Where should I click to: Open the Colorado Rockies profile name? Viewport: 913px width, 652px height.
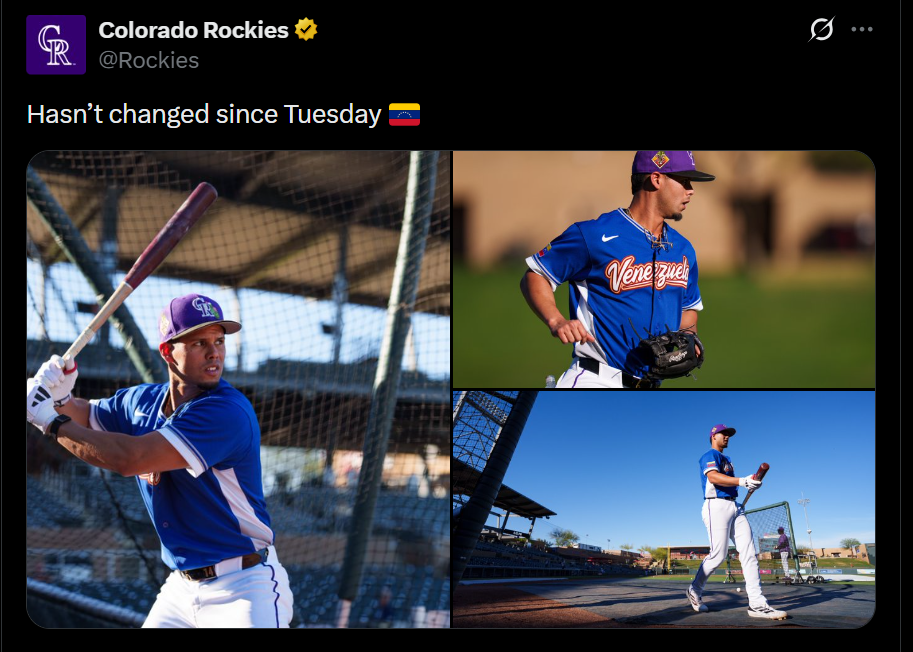click(193, 30)
